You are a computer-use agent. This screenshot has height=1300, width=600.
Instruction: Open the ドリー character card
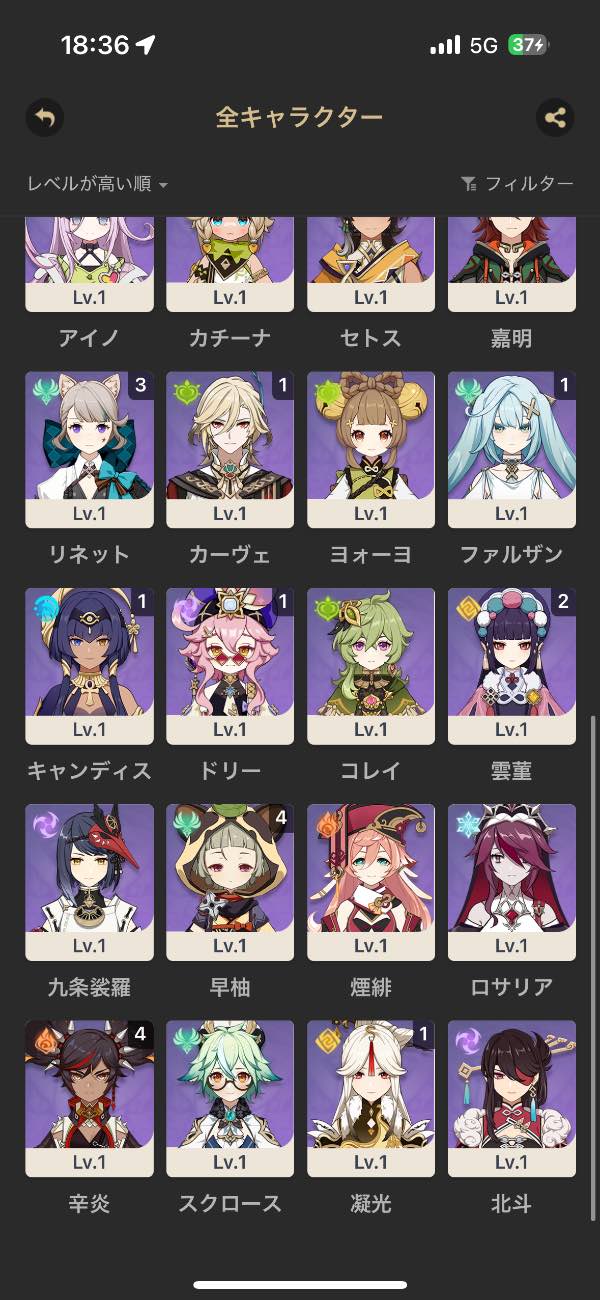point(230,666)
